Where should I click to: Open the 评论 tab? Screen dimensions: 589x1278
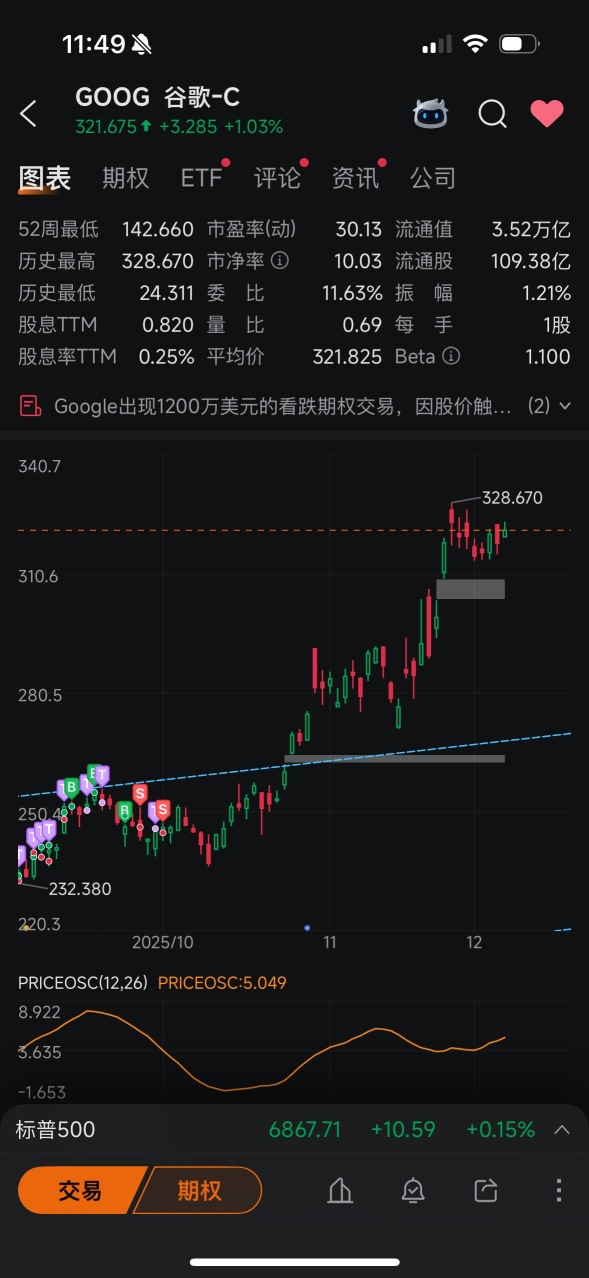tap(277, 178)
